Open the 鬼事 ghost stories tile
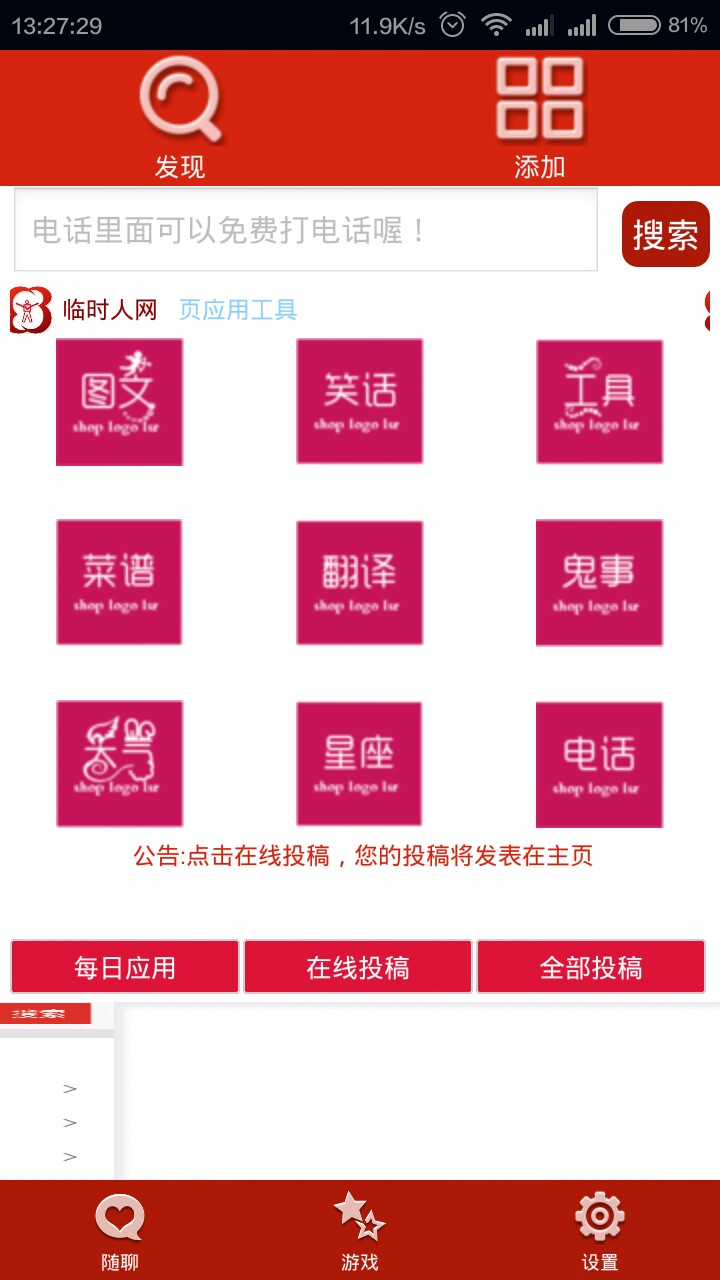 [x=599, y=582]
